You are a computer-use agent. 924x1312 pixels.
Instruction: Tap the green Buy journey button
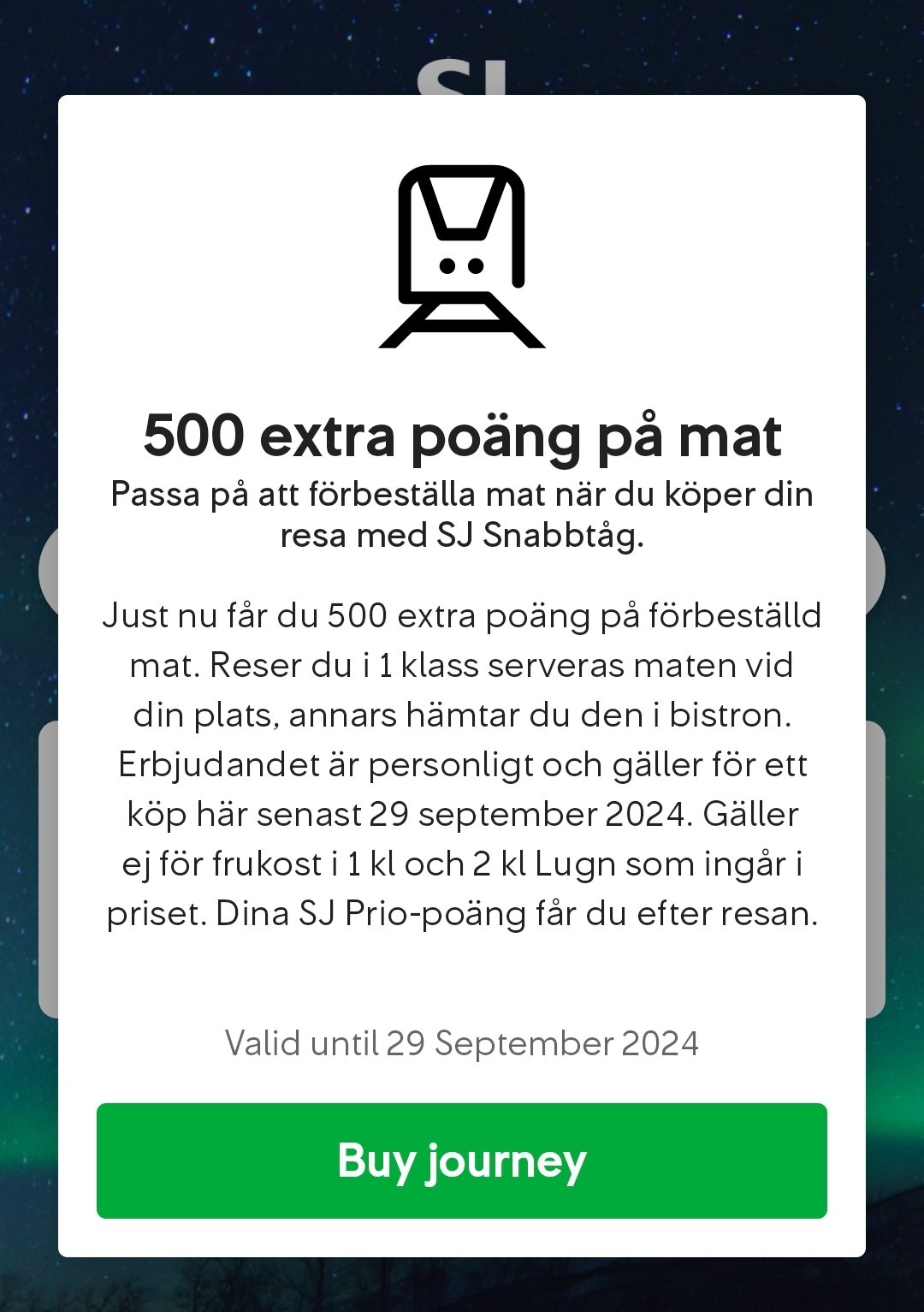pyautogui.click(x=461, y=1161)
